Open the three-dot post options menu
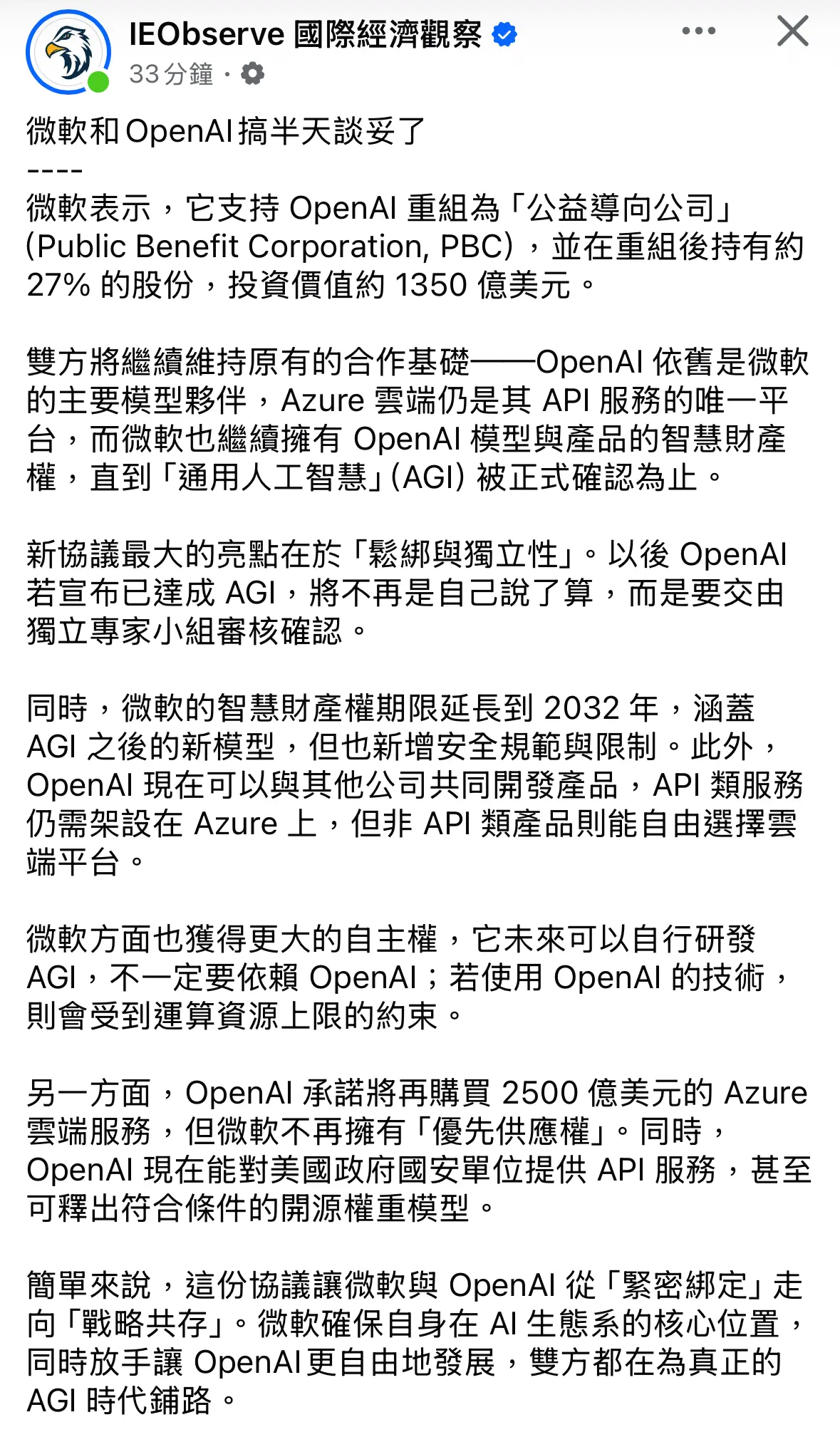 coord(698,31)
